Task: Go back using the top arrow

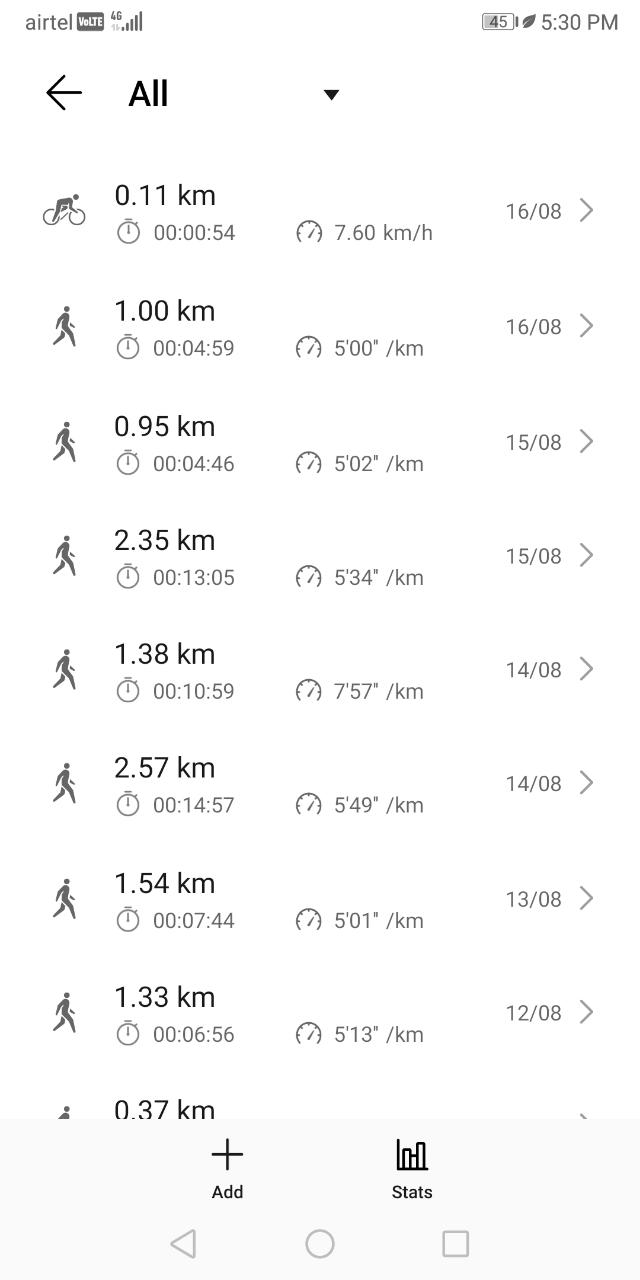Action: (64, 94)
